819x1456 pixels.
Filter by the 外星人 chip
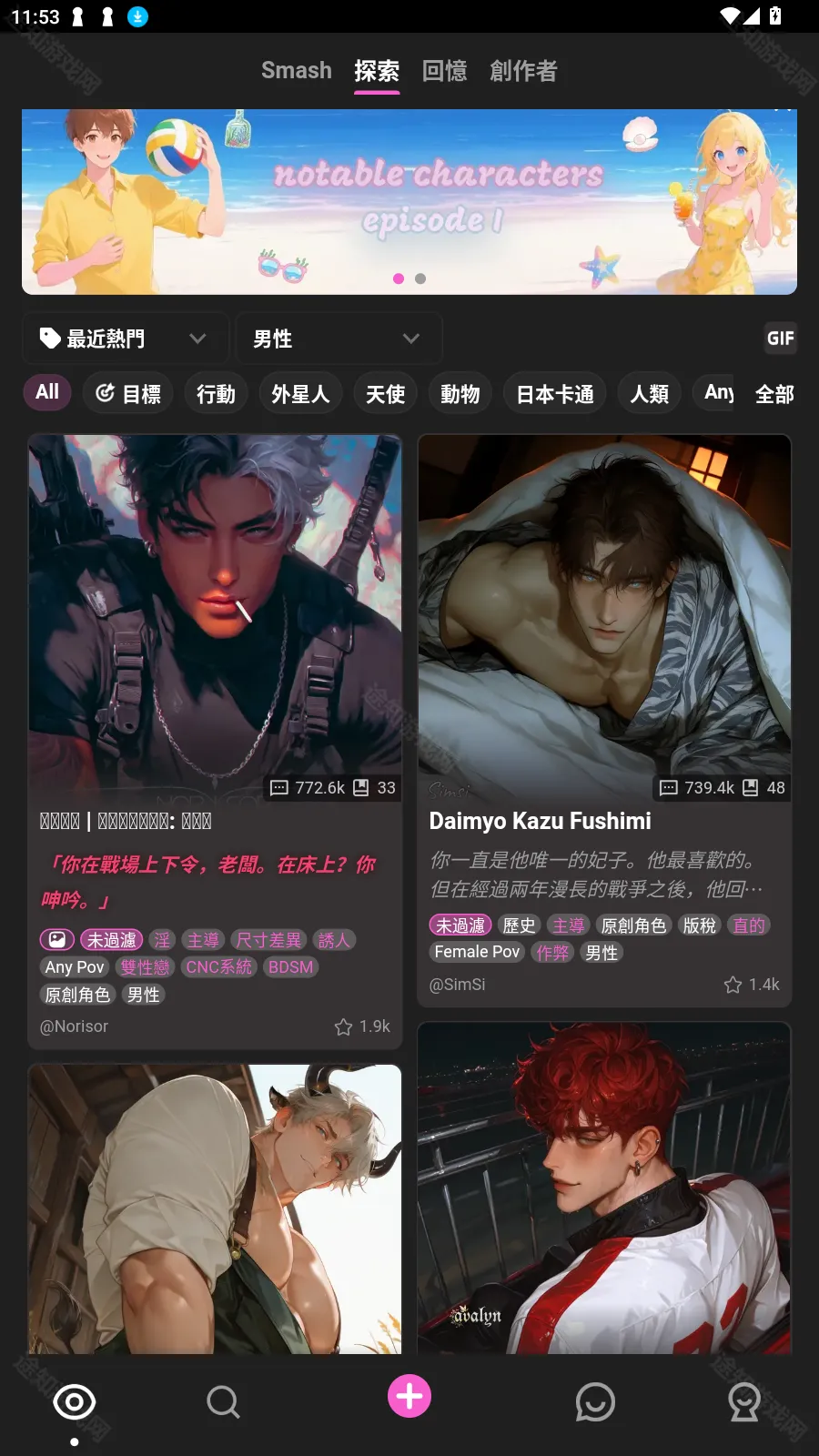[299, 394]
